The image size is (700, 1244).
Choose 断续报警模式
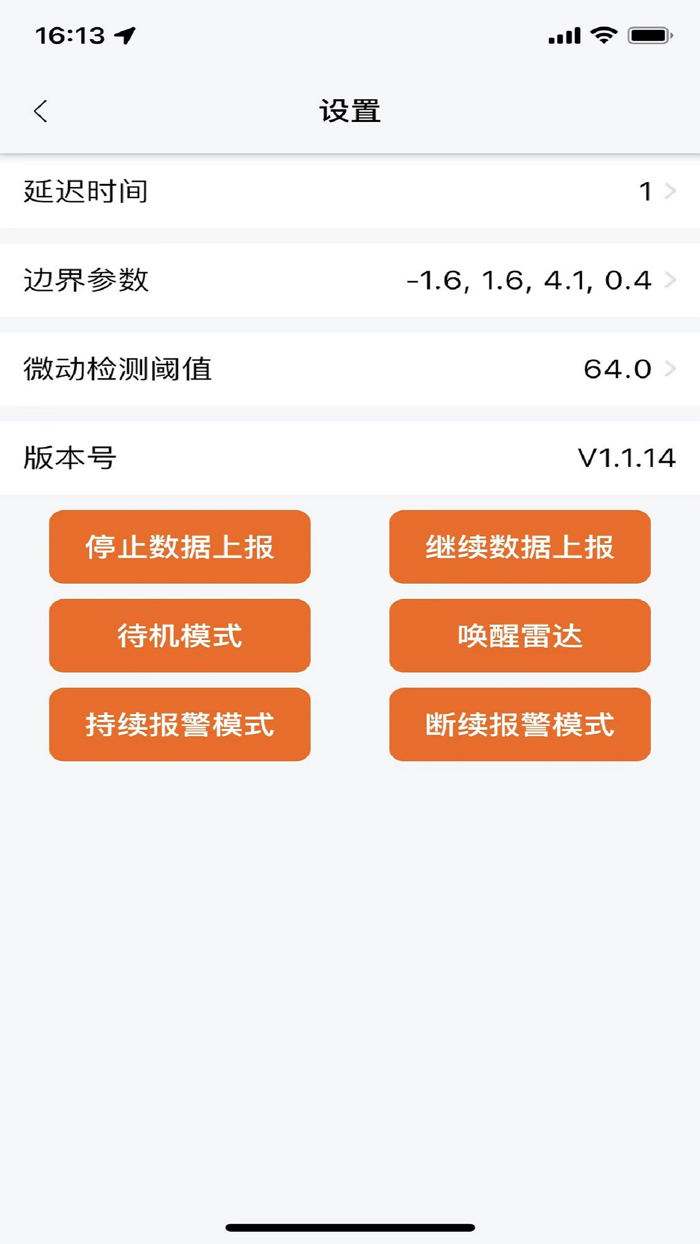coord(520,725)
